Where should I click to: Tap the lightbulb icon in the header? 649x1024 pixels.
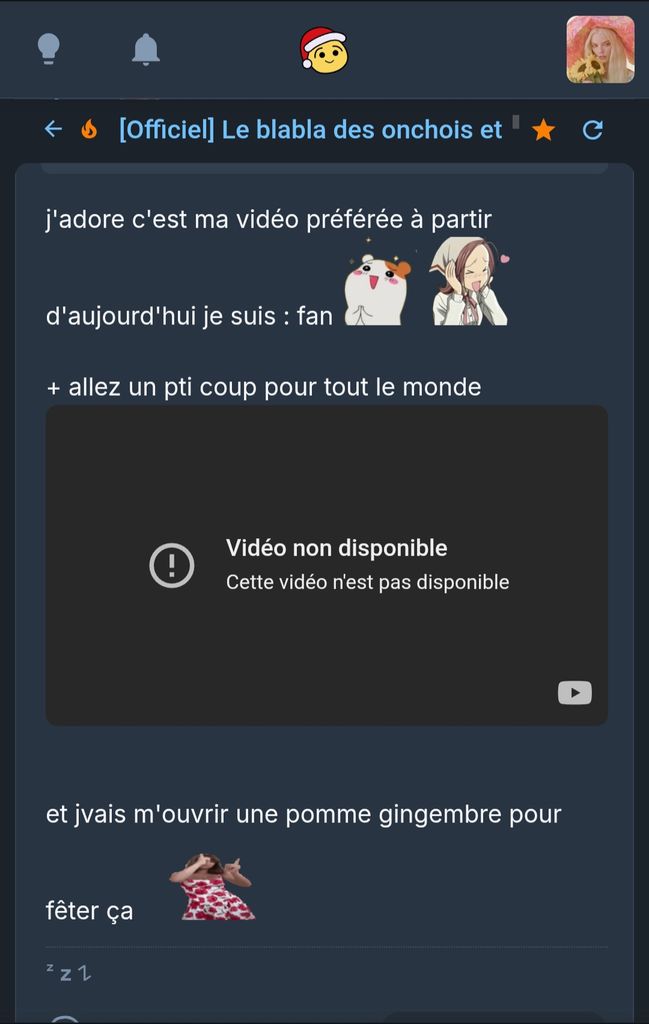click(x=48, y=49)
